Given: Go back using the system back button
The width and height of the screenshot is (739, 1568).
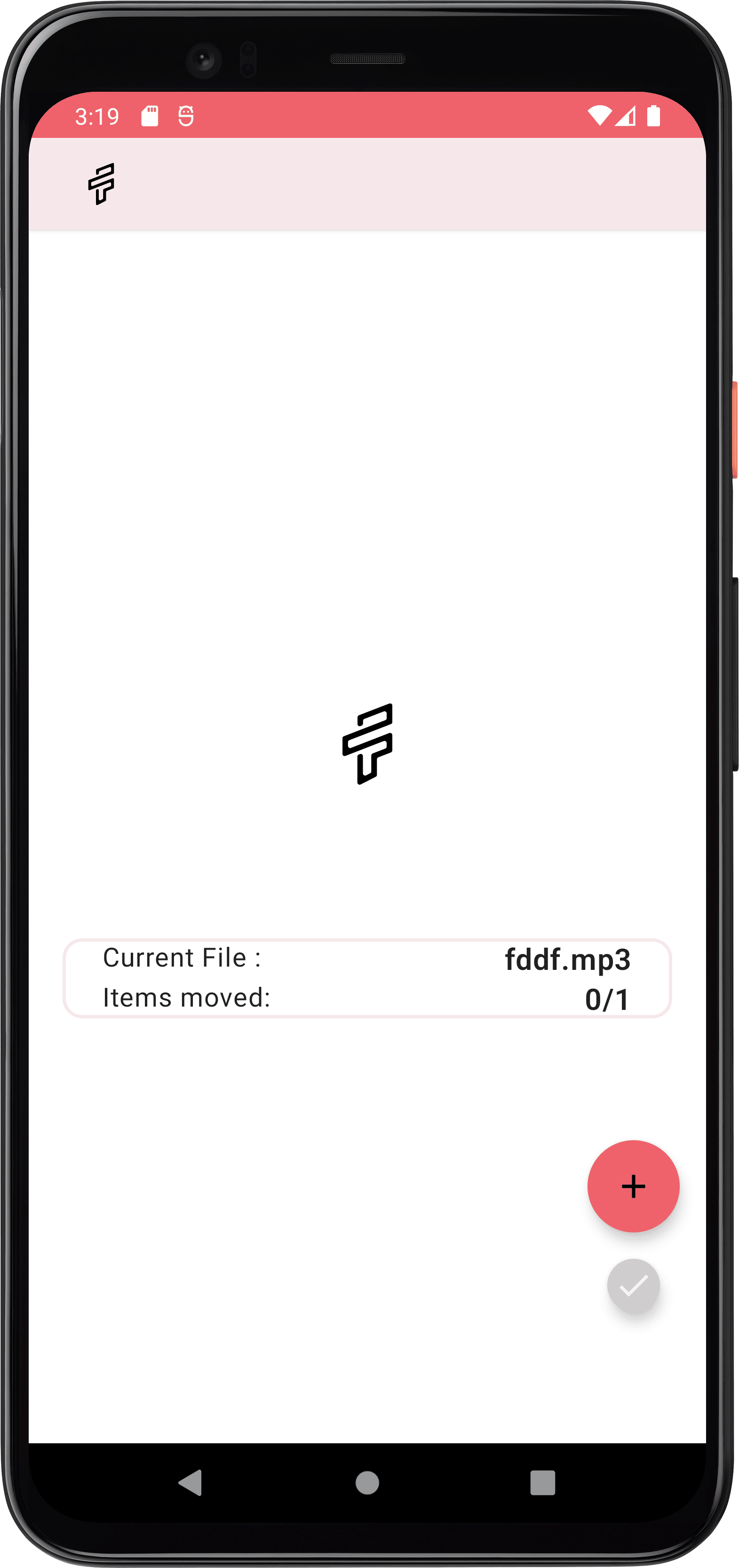Looking at the screenshot, I should (191, 1483).
